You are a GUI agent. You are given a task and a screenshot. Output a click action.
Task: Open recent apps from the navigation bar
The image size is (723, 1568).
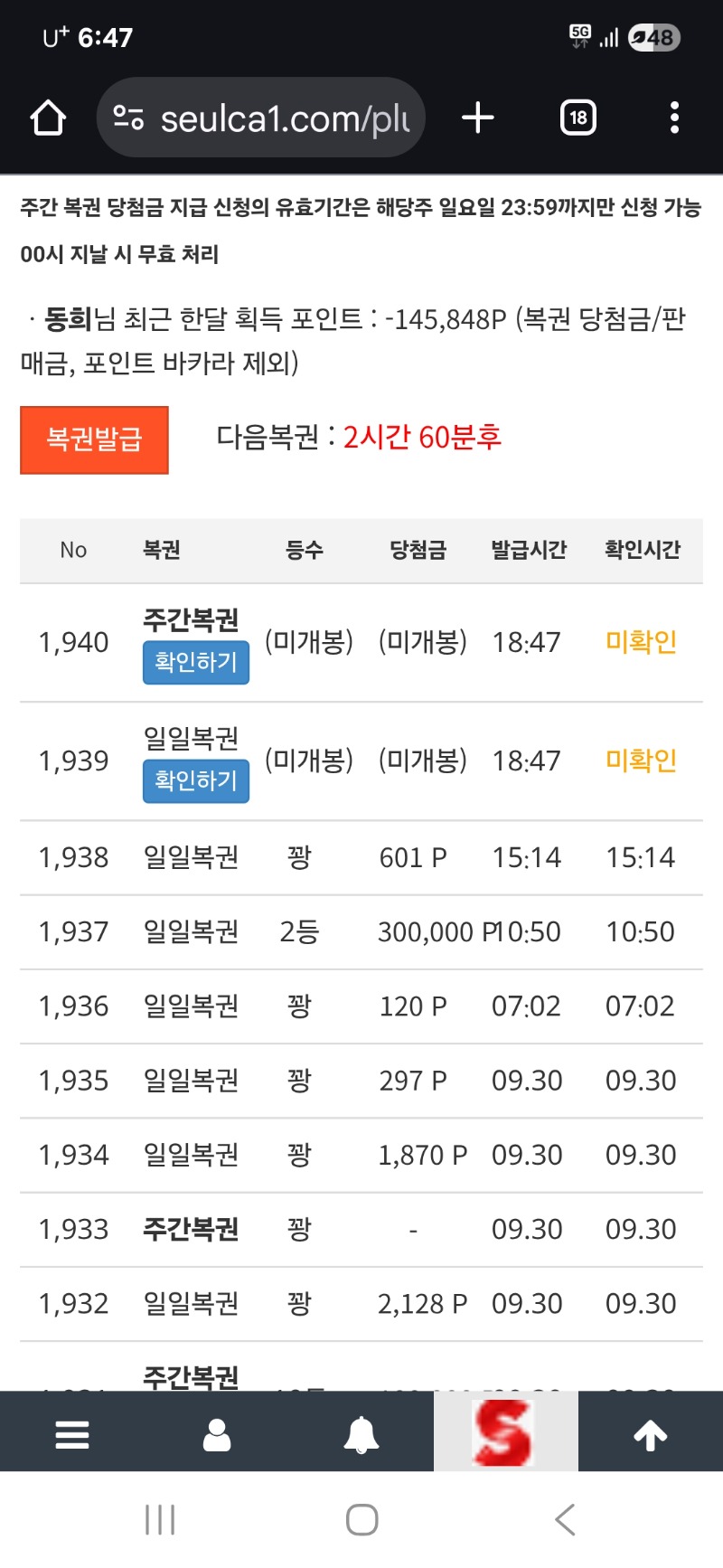[160, 1519]
